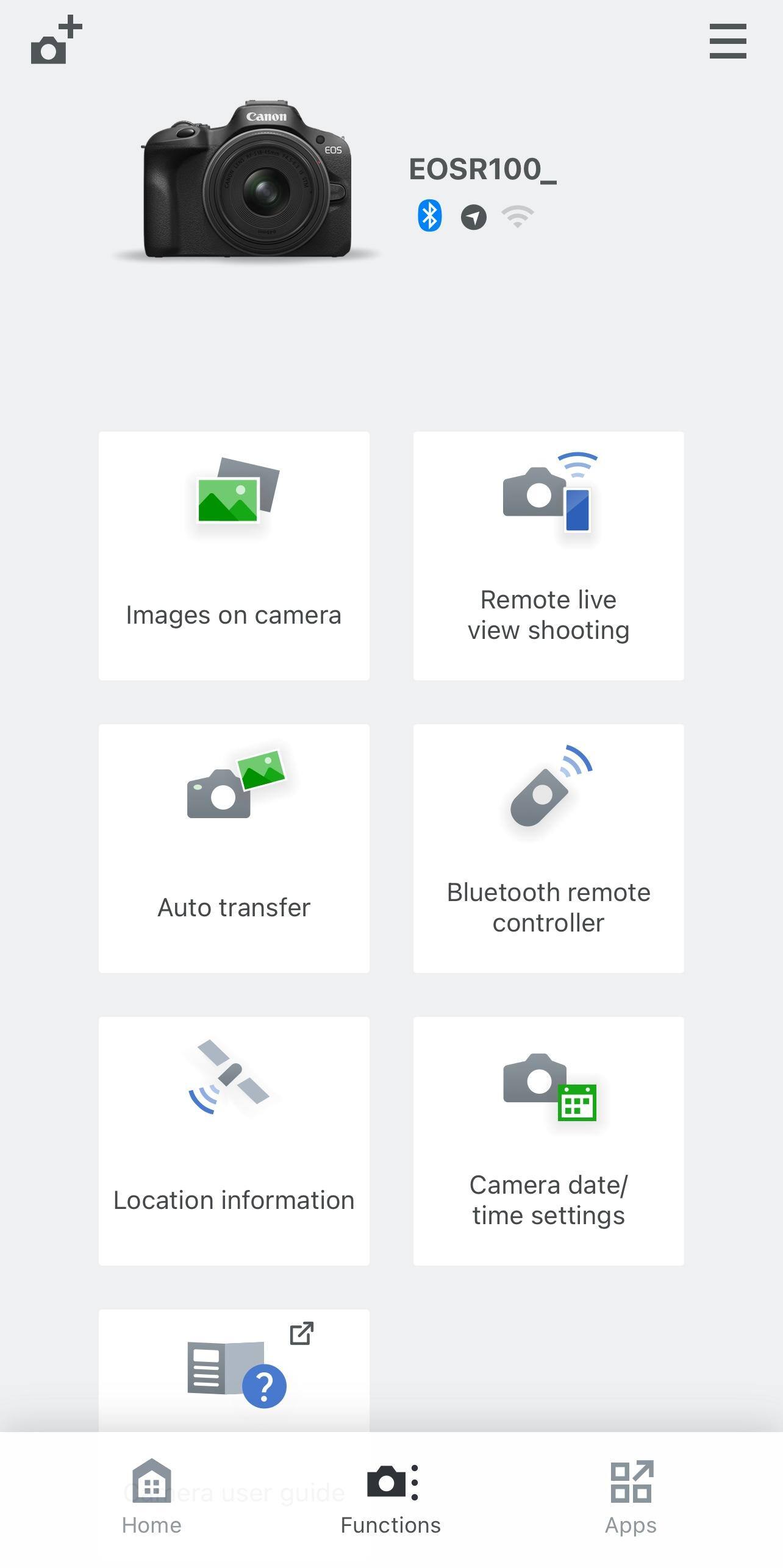
Task: Open the hamburger menu
Action: [728, 41]
